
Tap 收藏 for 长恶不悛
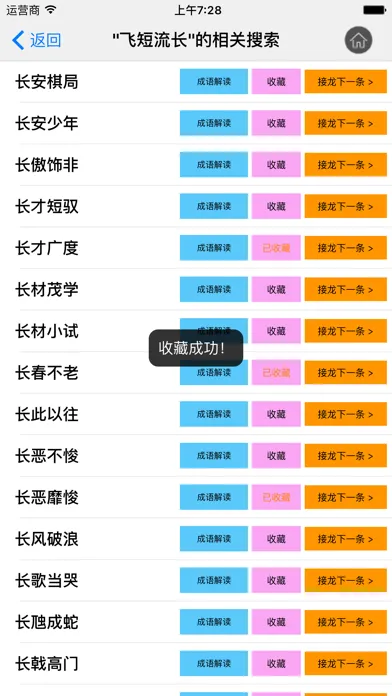(276, 456)
